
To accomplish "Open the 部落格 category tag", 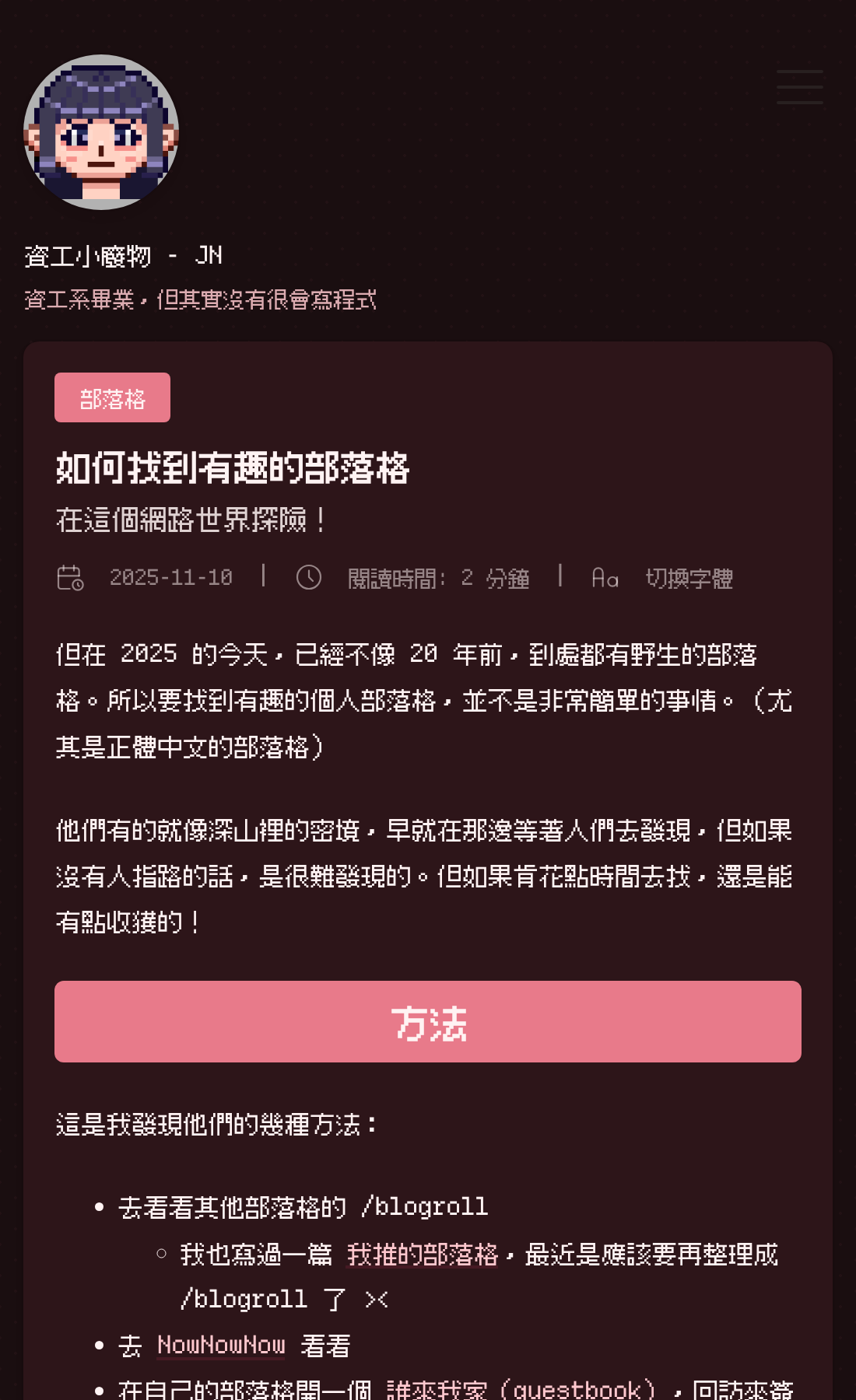I will [x=112, y=398].
